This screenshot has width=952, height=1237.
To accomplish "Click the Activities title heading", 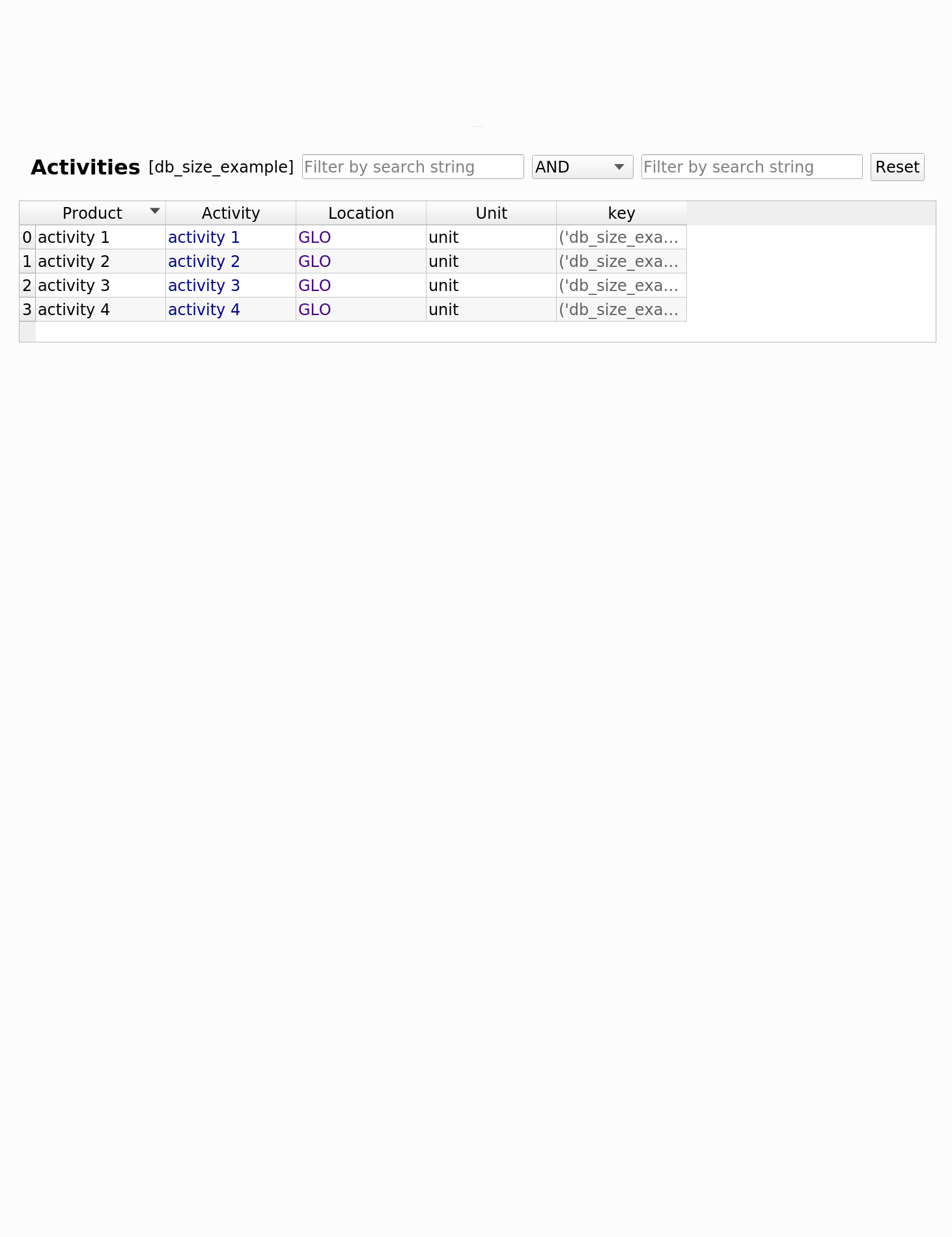I will [85, 167].
